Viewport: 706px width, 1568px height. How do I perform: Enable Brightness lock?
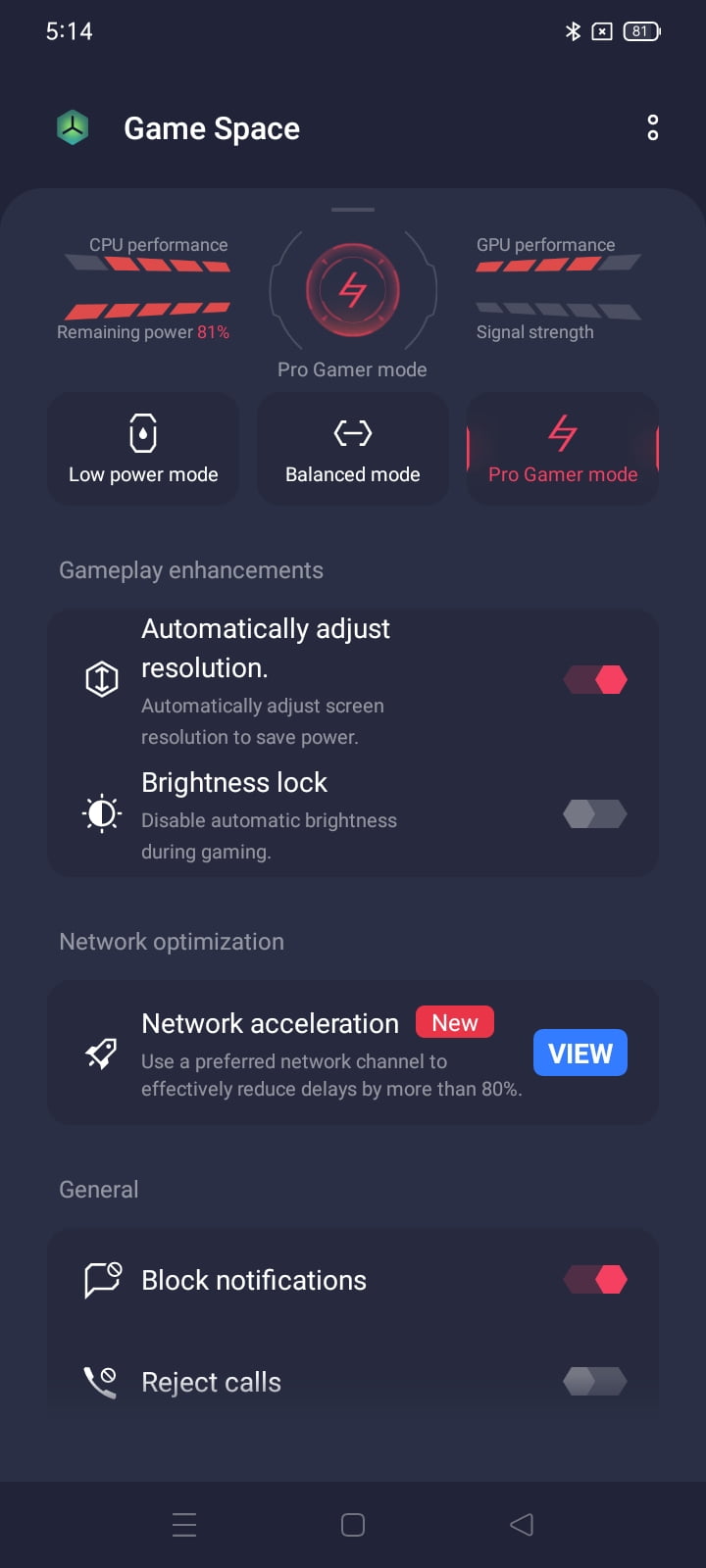595,813
